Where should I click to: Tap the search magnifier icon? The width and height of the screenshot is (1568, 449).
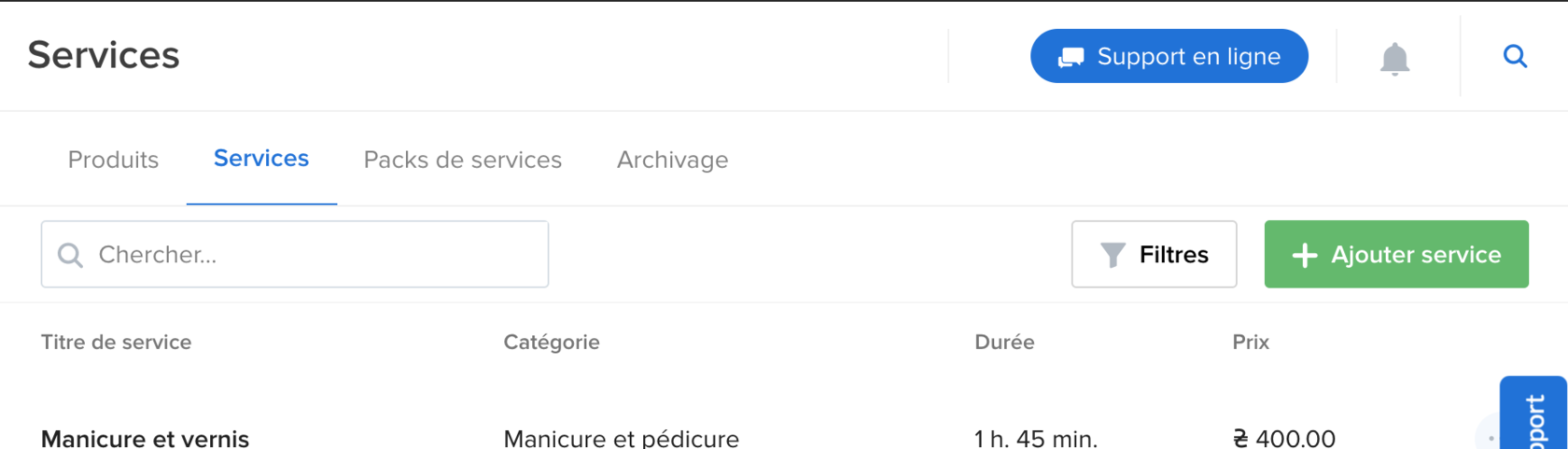1515,56
